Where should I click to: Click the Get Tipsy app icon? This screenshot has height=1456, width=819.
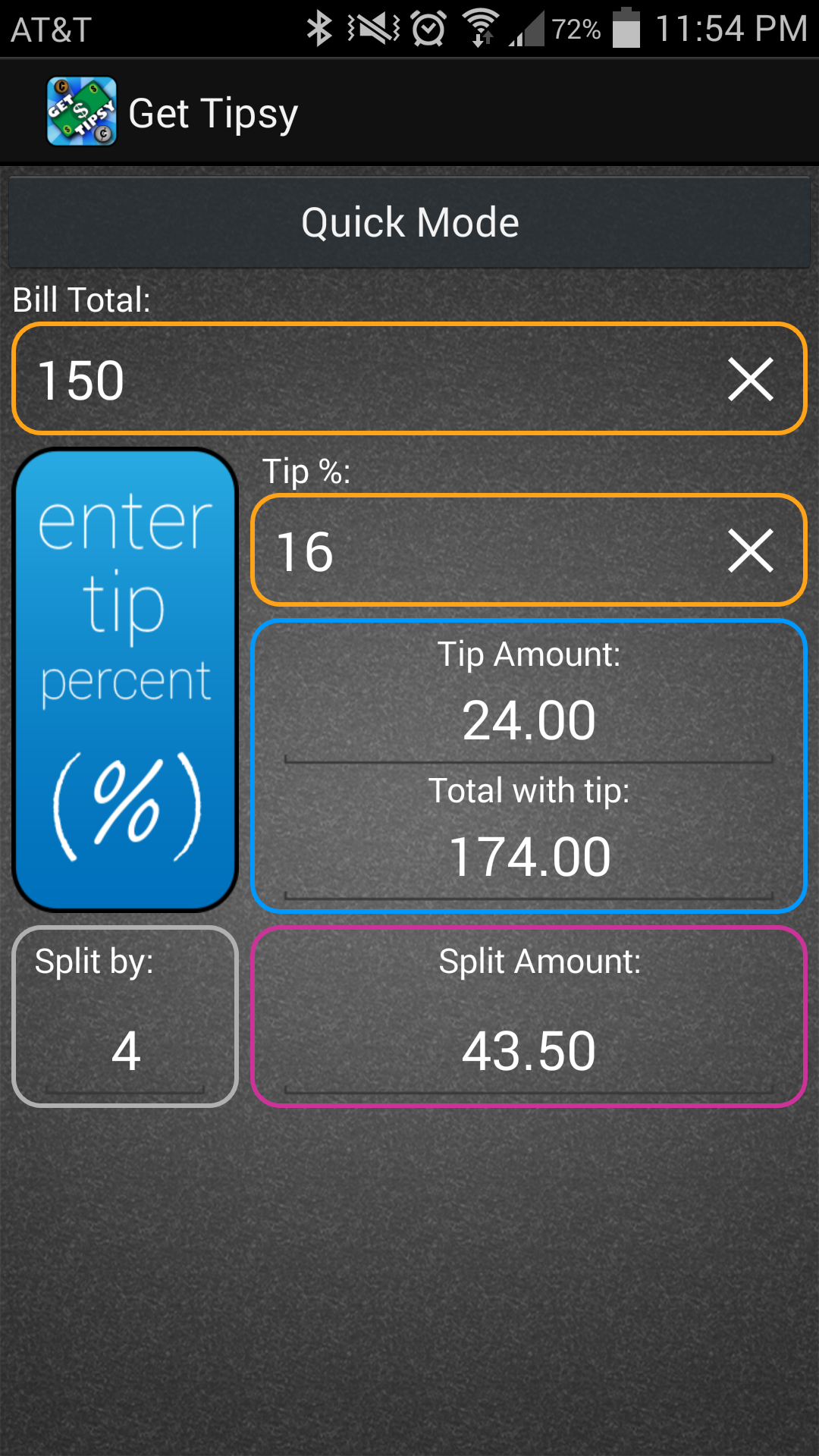(x=82, y=111)
